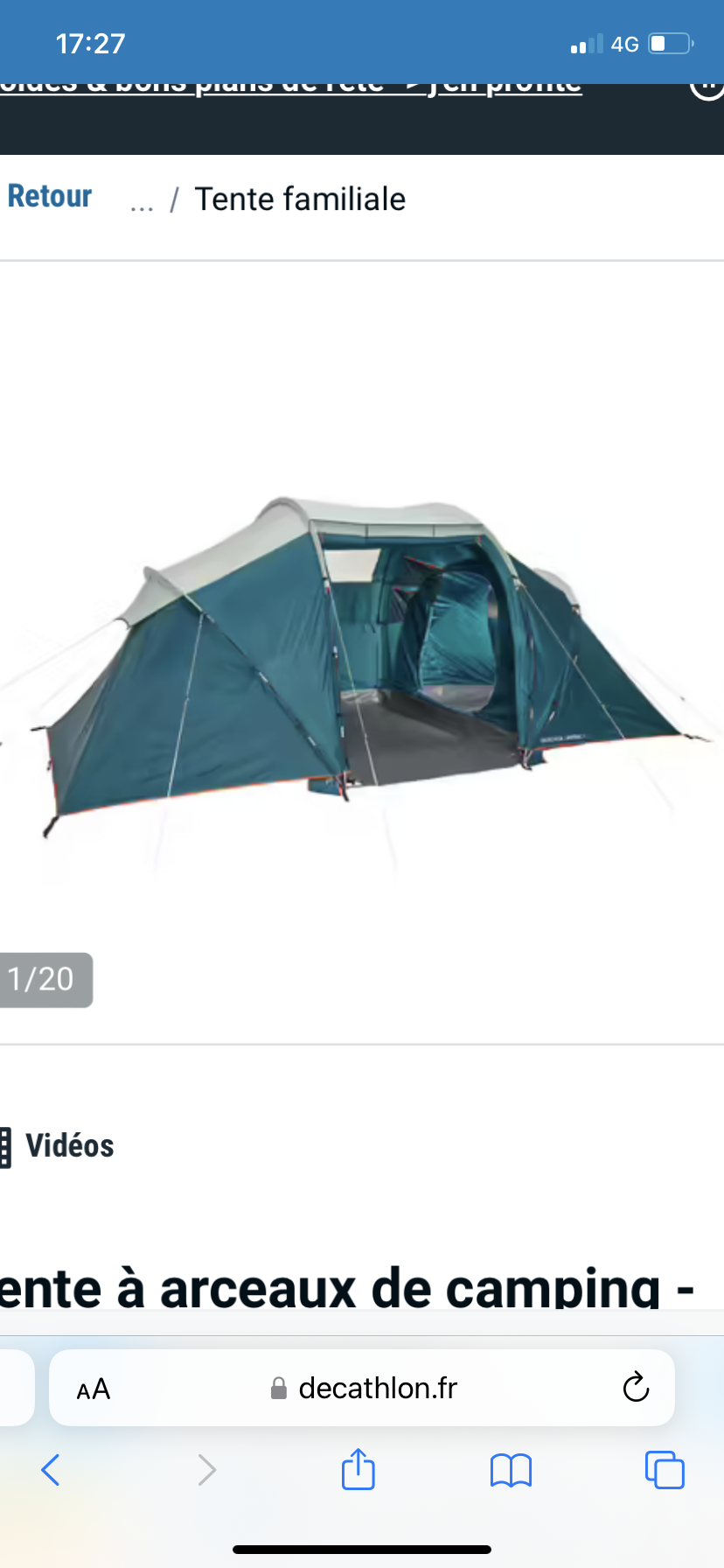
Task: Tap the decathlon.fr address bar
Action: [376, 1389]
